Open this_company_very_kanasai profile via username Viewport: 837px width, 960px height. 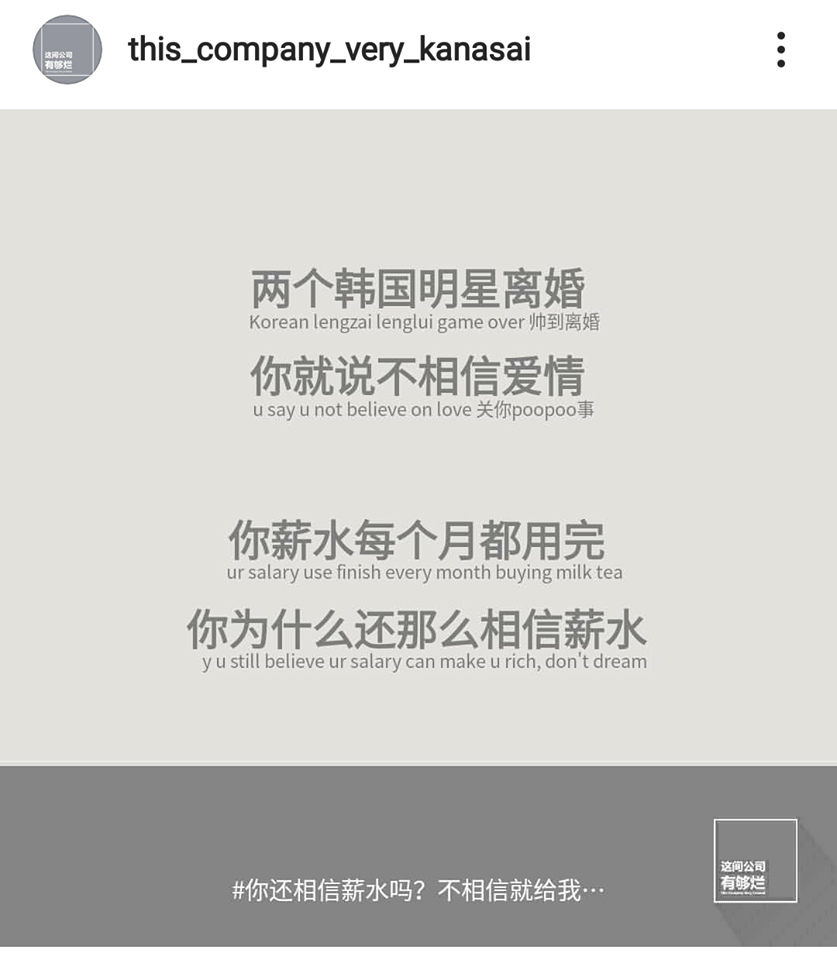pyautogui.click(x=329, y=49)
